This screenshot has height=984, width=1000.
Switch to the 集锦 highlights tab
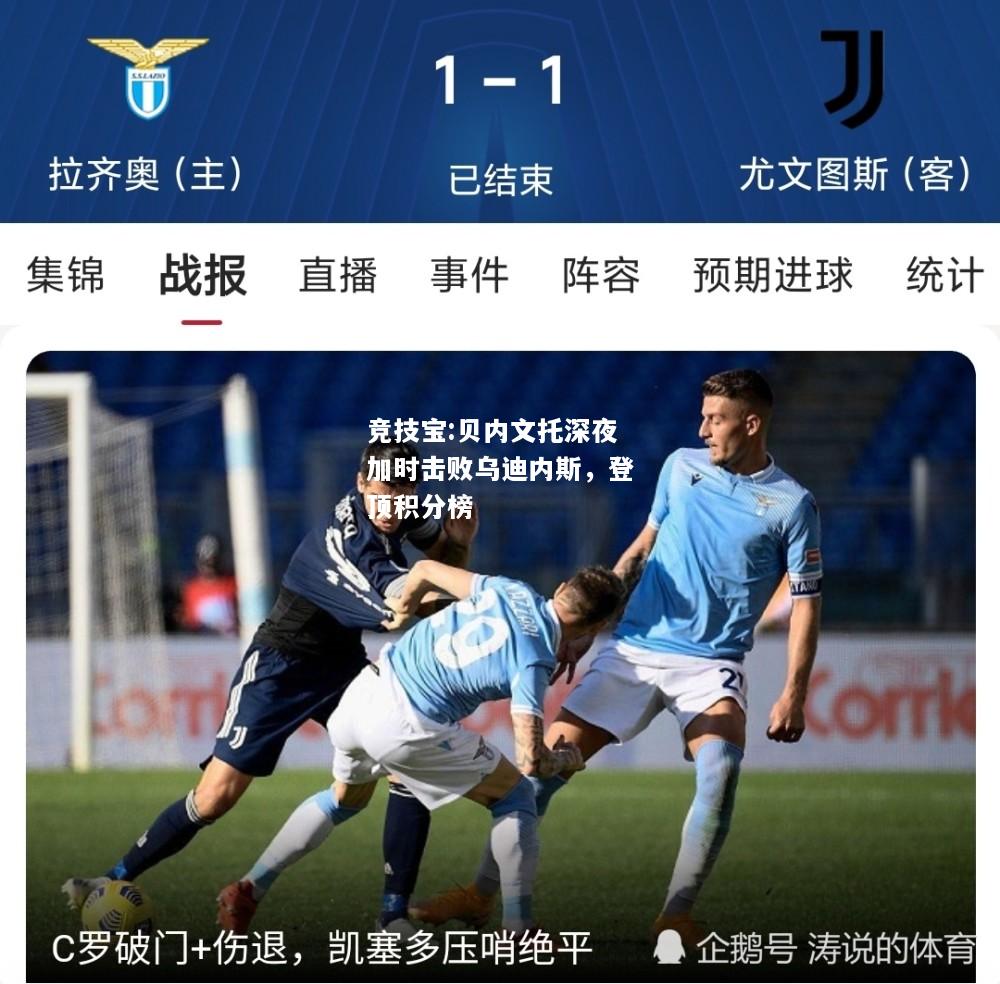pyautogui.click(x=65, y=275)
